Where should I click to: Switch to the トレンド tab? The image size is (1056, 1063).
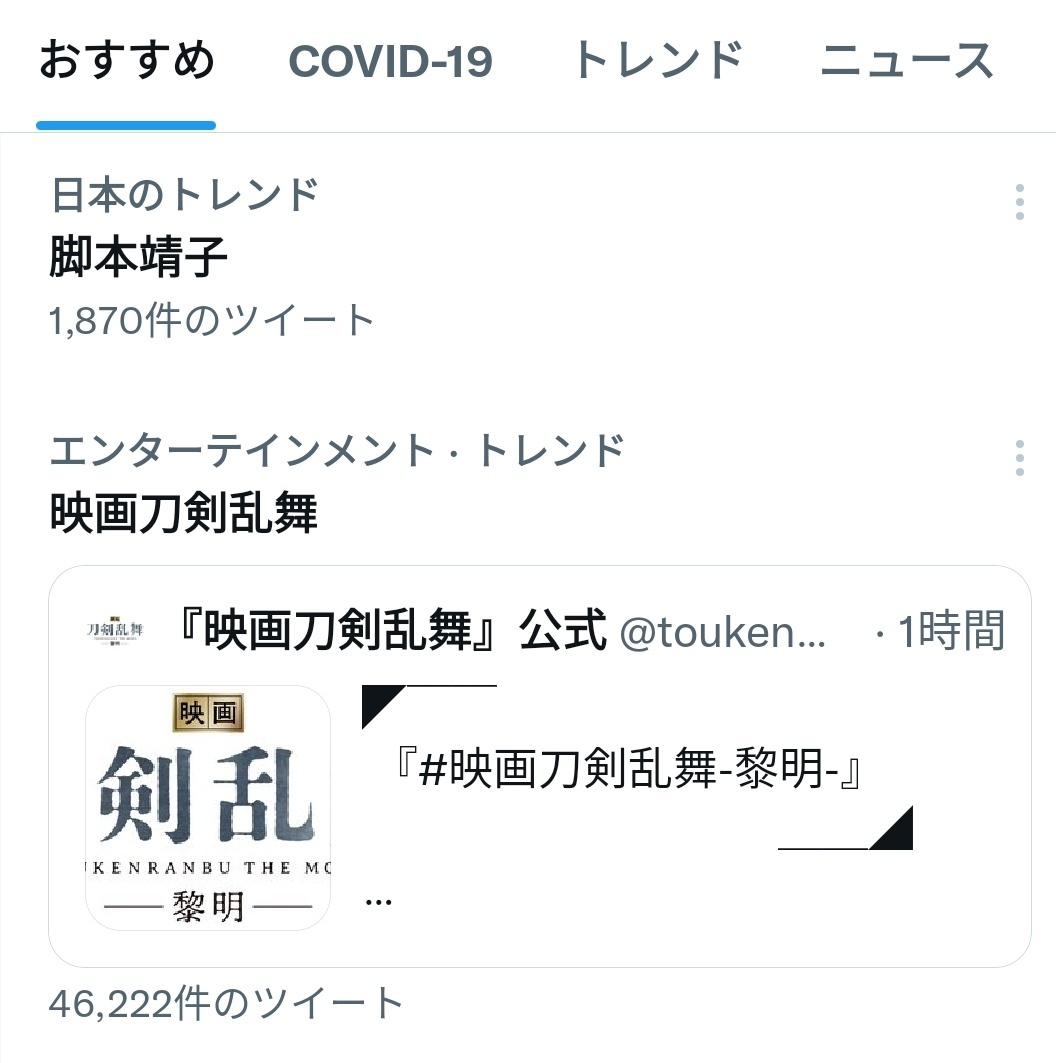(x=656, y=62)
